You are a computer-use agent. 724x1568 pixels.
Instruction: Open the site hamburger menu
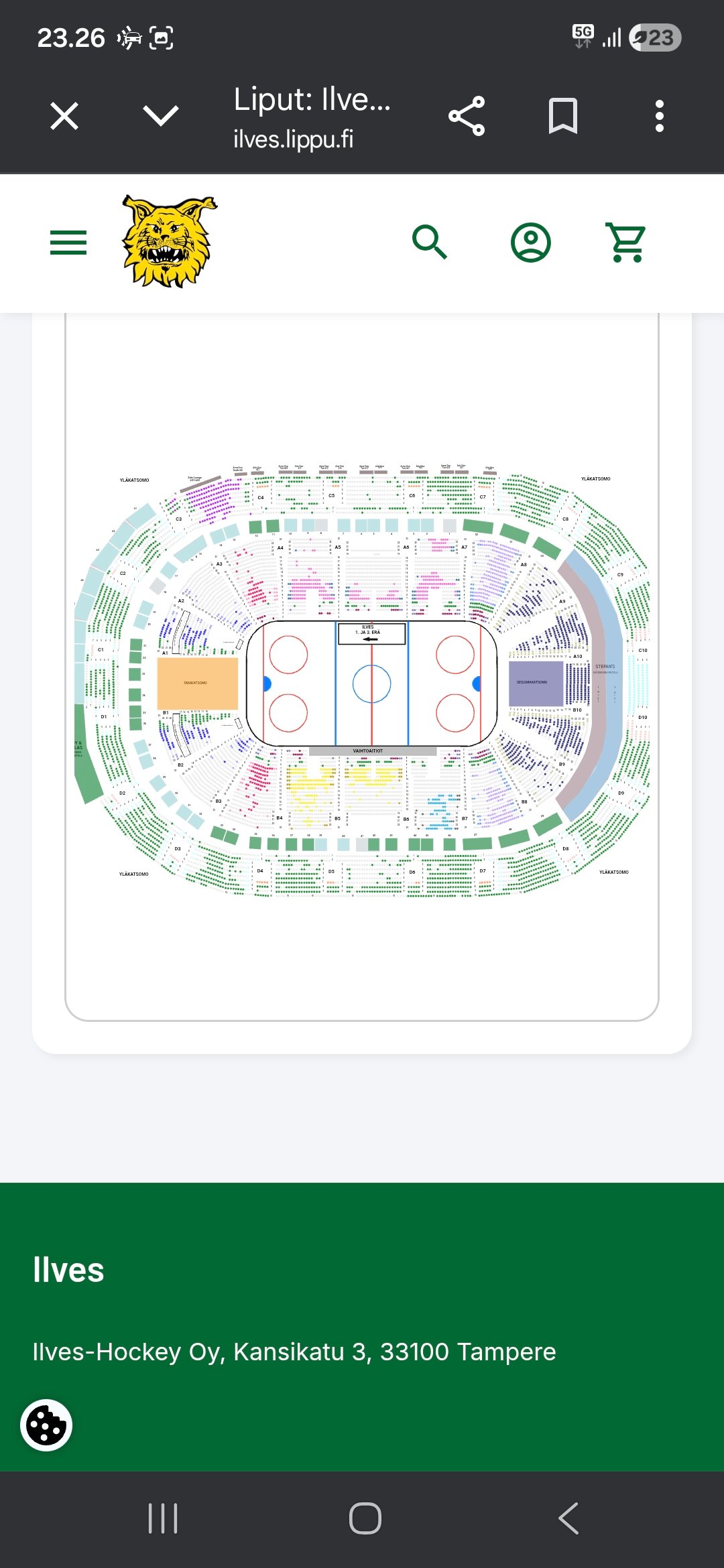click(x=68, y=243)
